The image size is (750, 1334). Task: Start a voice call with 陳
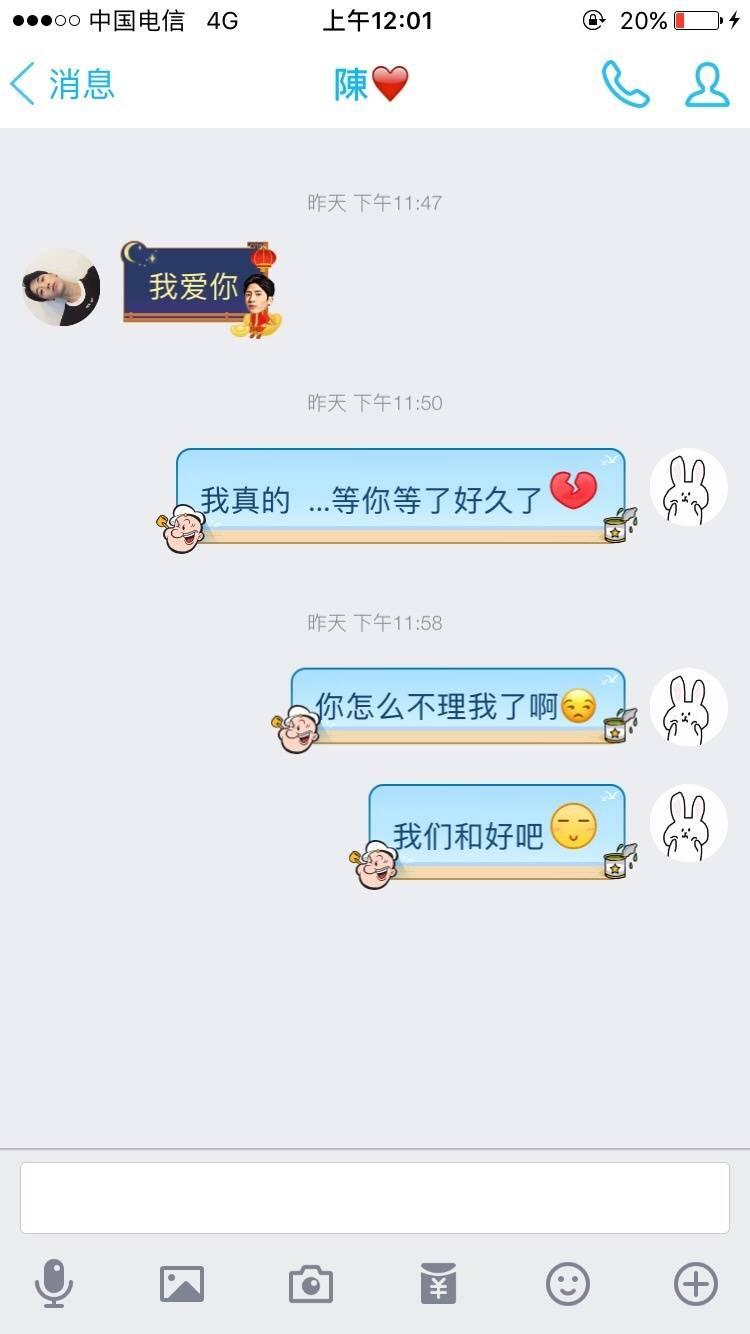pos(625,84)
